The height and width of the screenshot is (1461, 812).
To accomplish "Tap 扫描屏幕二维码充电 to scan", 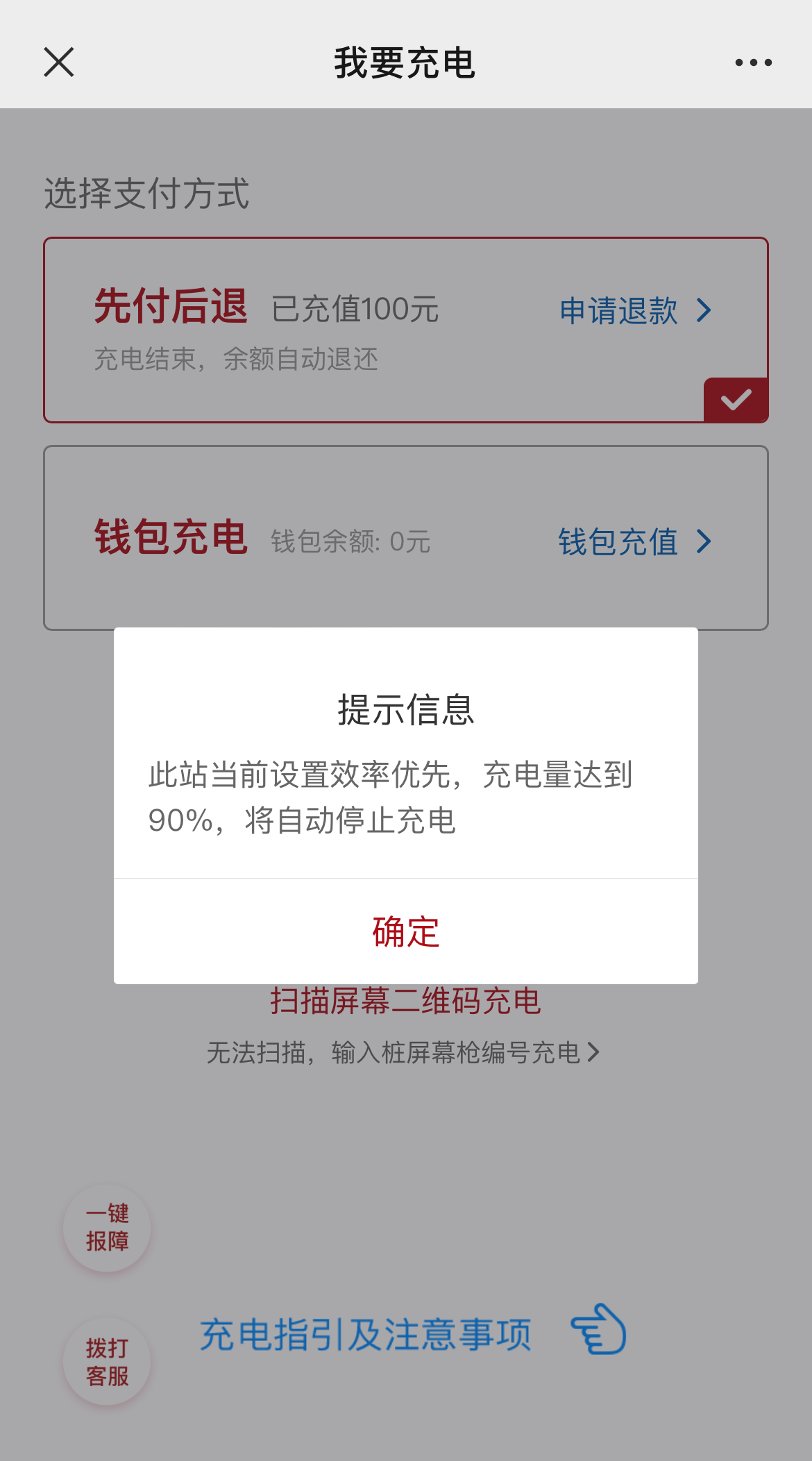I will (406, 1002).
